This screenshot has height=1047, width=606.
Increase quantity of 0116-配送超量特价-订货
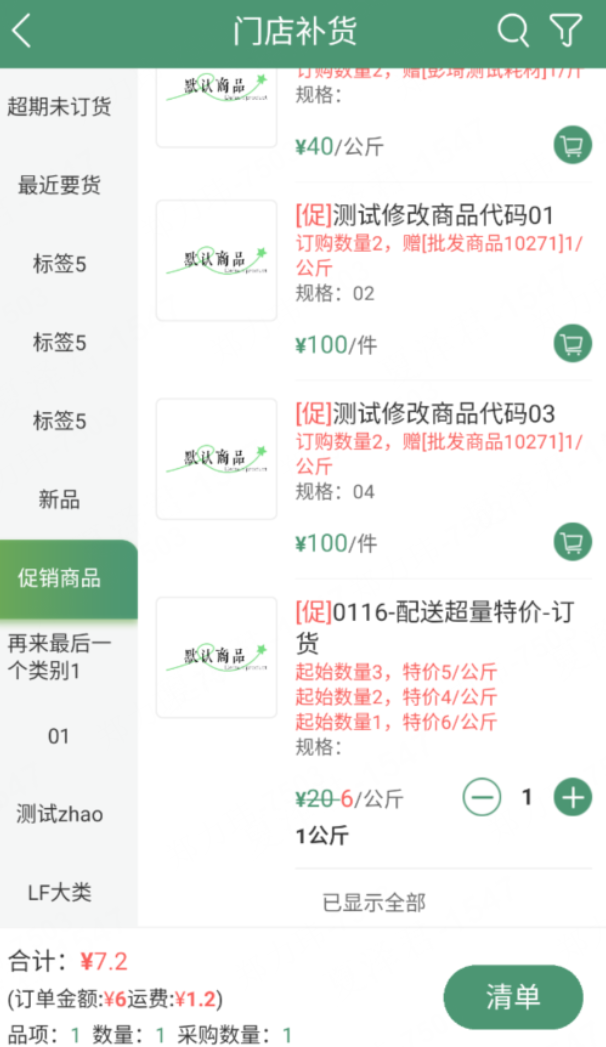pos(572,797)
